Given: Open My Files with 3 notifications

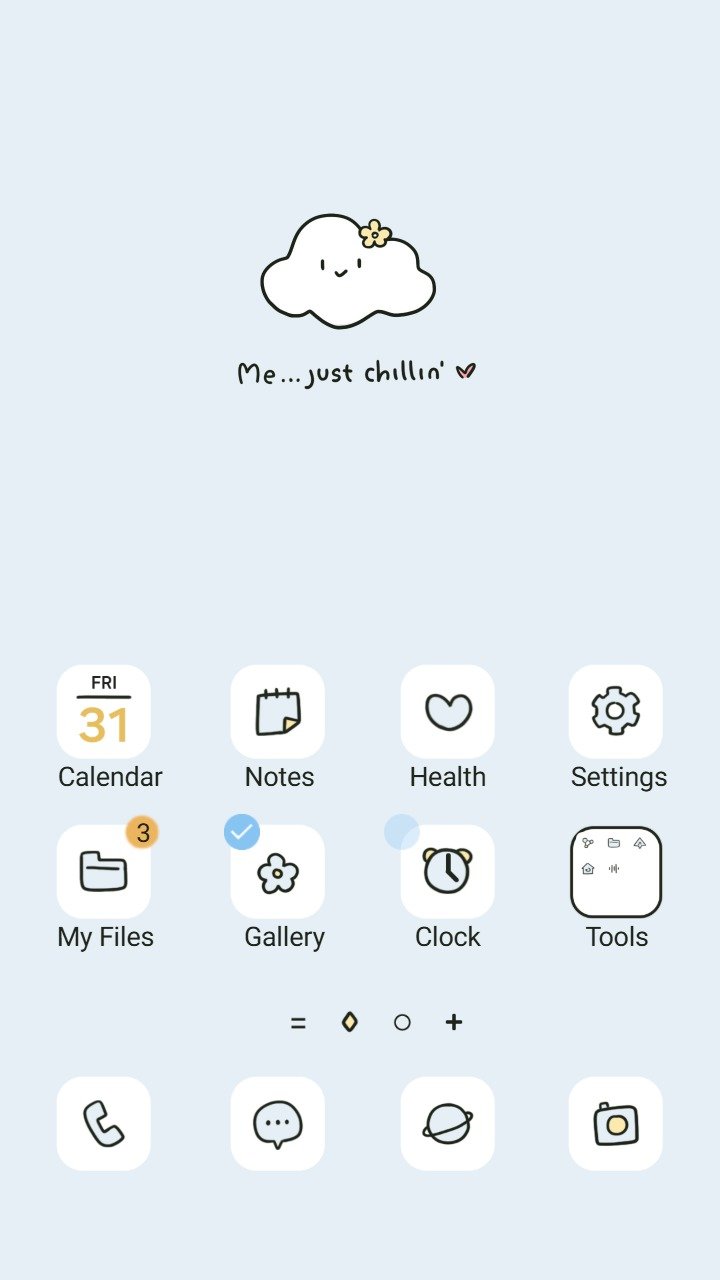Looking at the screenshot, I should coord(104,872).
